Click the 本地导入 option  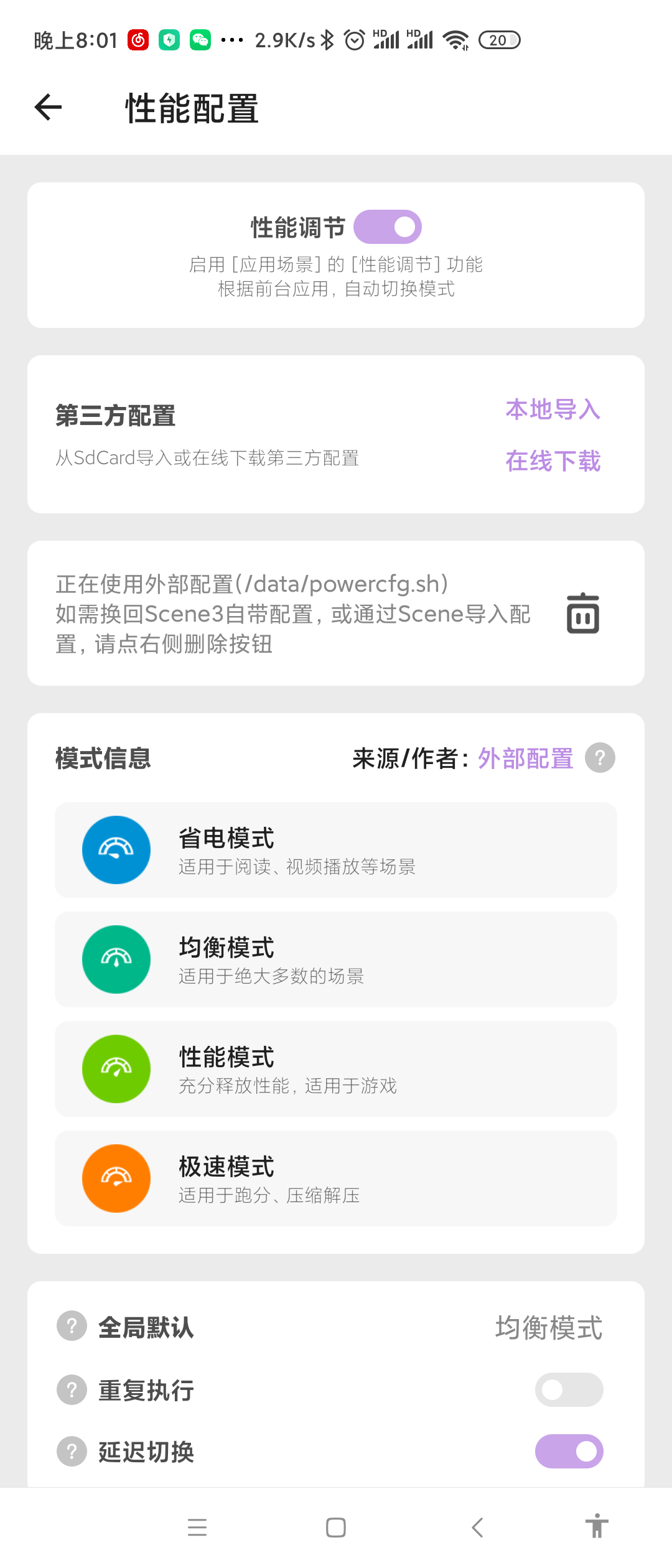point(553,409)
